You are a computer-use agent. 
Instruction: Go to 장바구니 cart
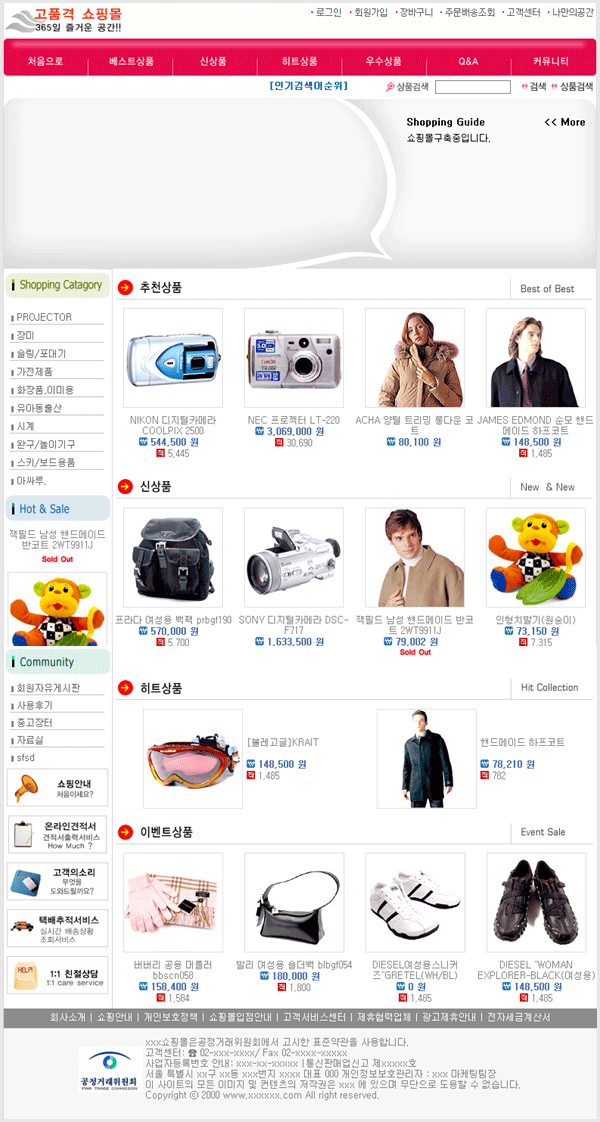coord(415,12)
